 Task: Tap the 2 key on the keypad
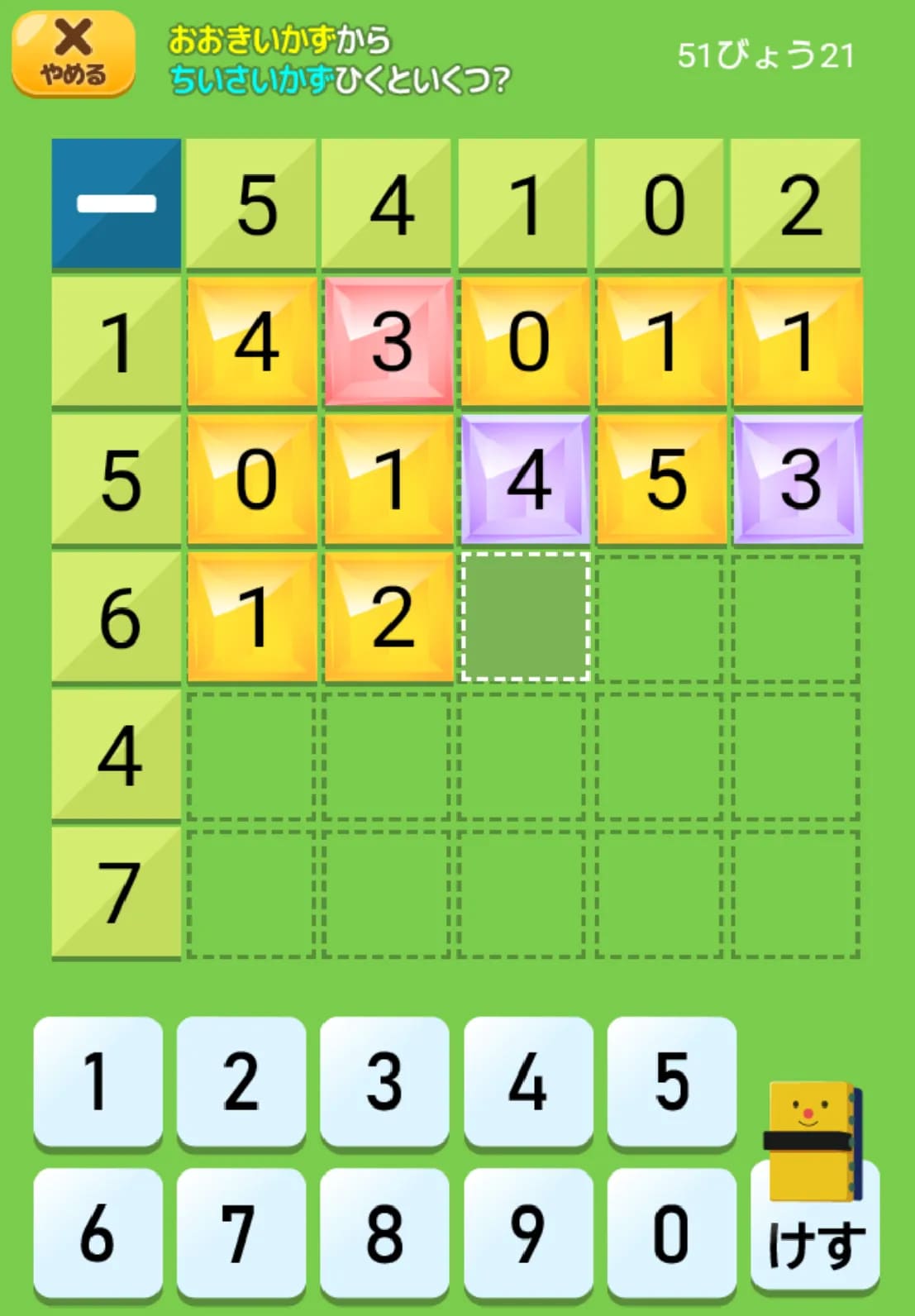[241, 1081]
